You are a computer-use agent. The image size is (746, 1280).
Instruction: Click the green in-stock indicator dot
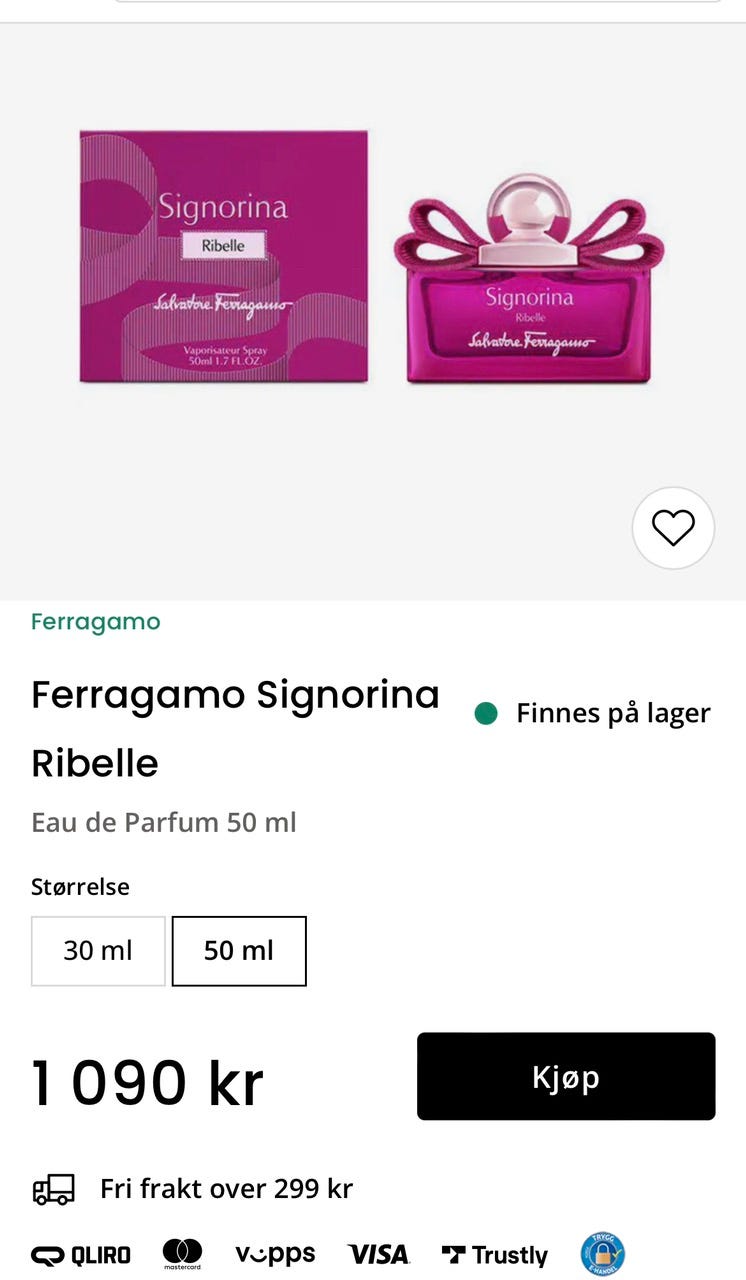pos(486,712)
